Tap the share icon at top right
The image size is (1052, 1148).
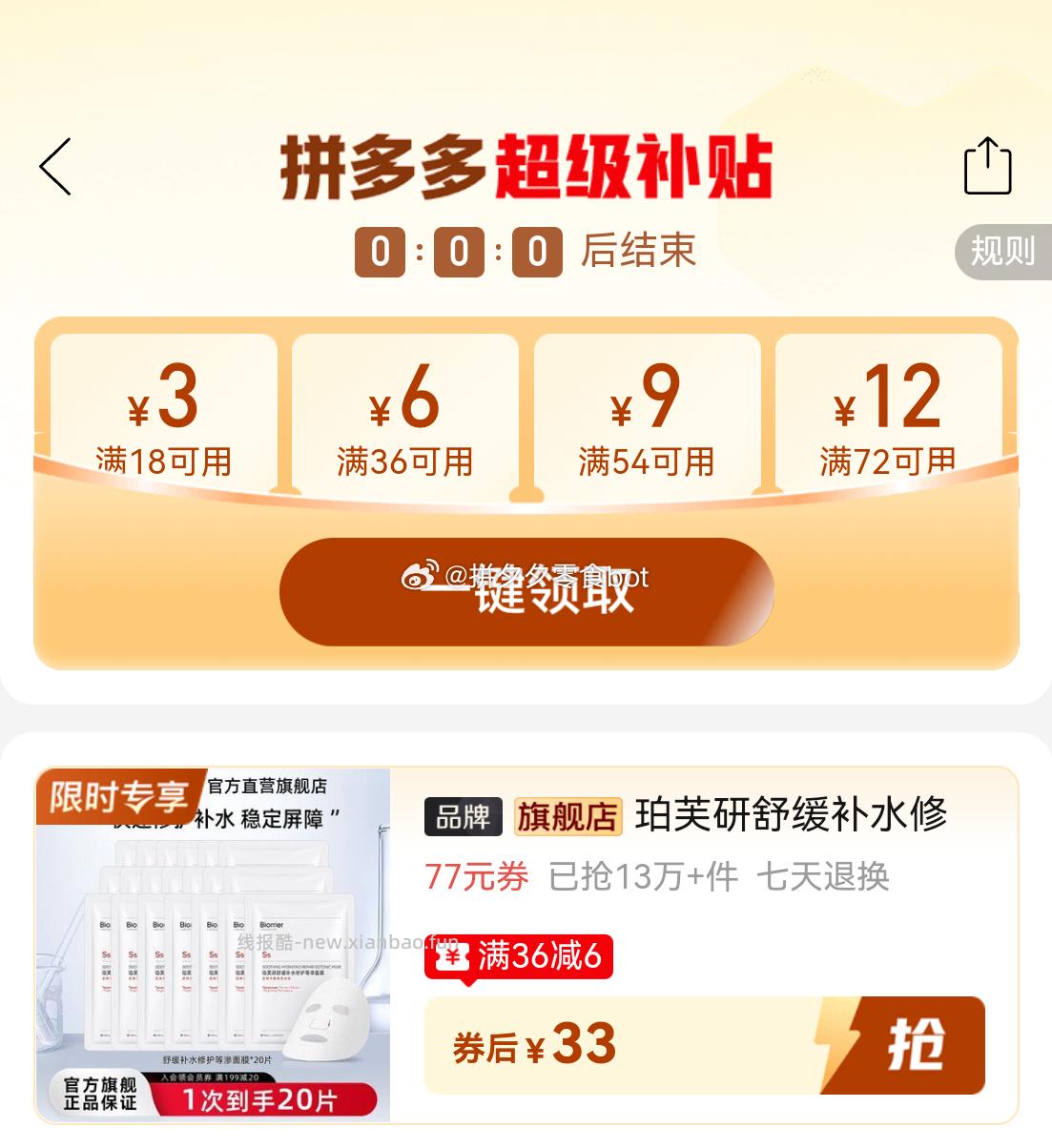click(x=988, y=166)
